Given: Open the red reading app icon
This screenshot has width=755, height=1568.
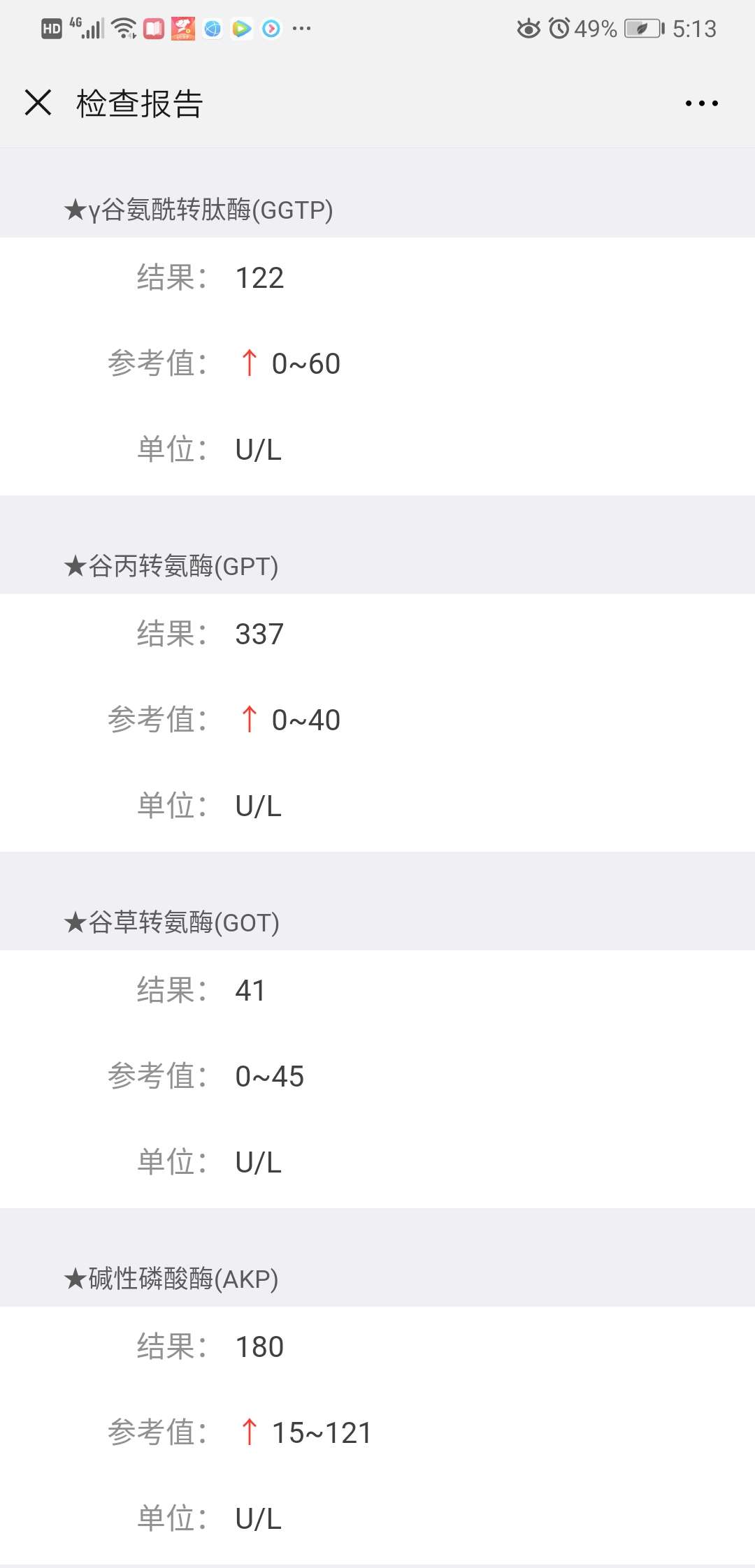Looking at the screenshot, I should tap(153, 28).
